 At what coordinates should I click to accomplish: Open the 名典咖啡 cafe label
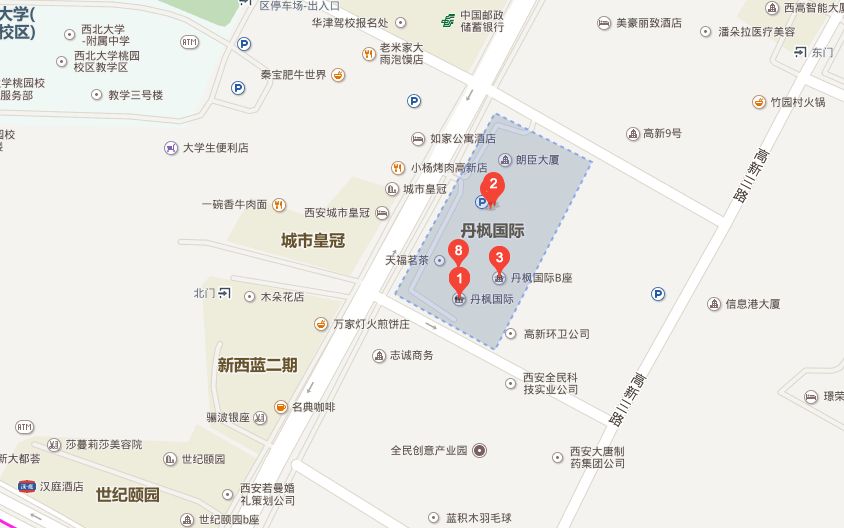(x=314, y=407)
